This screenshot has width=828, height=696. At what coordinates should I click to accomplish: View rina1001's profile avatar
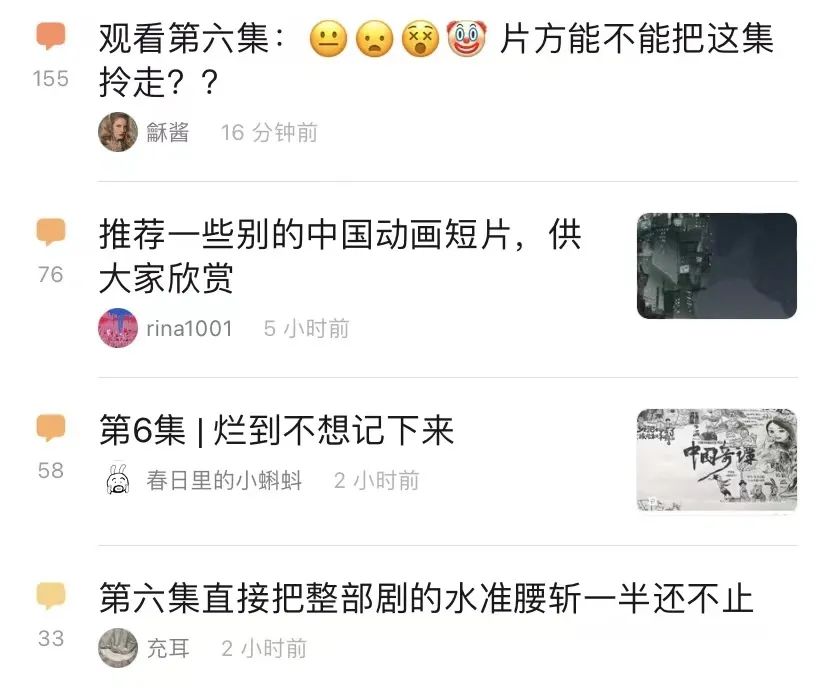(118, 328)
